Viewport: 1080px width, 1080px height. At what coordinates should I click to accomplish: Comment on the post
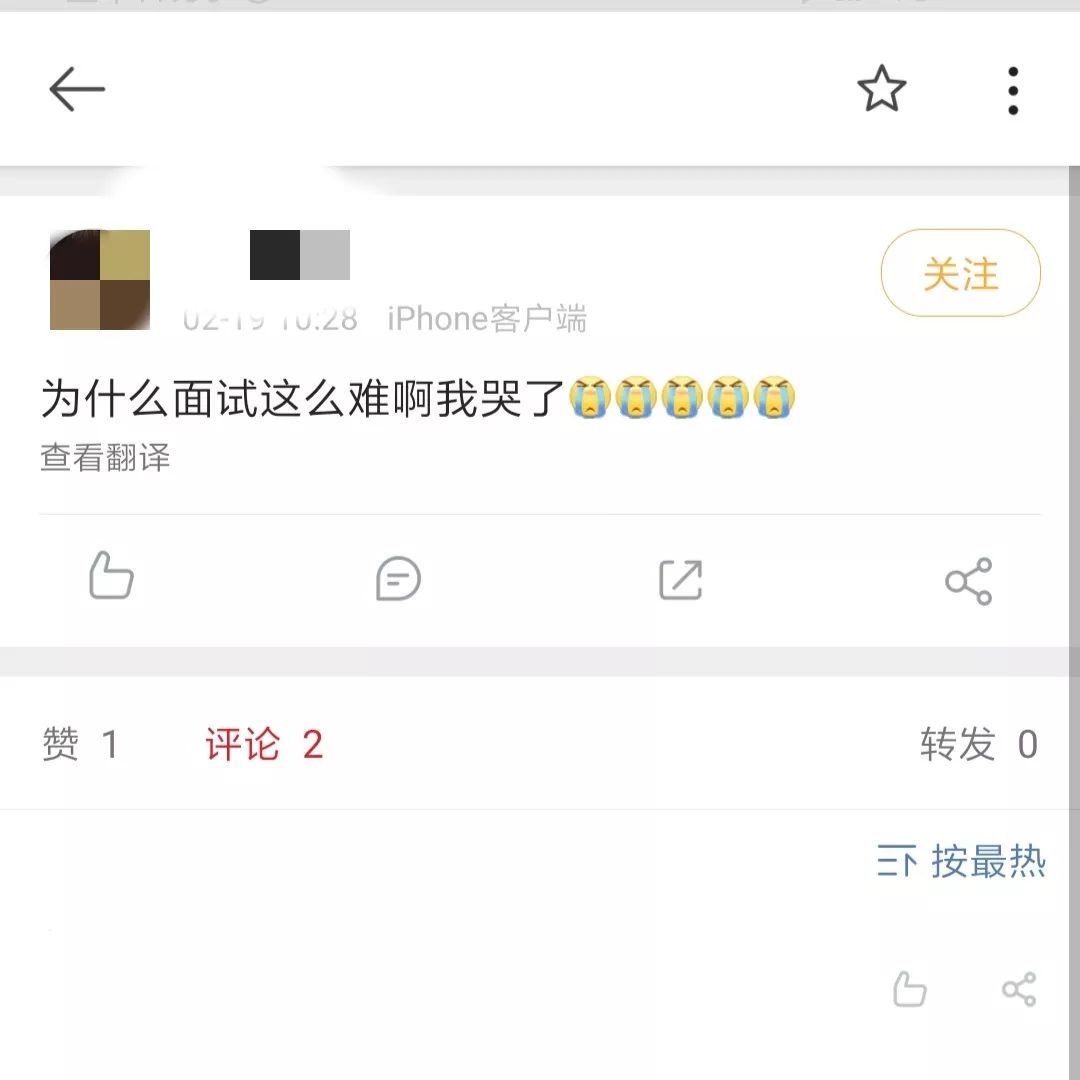point(398,579)
